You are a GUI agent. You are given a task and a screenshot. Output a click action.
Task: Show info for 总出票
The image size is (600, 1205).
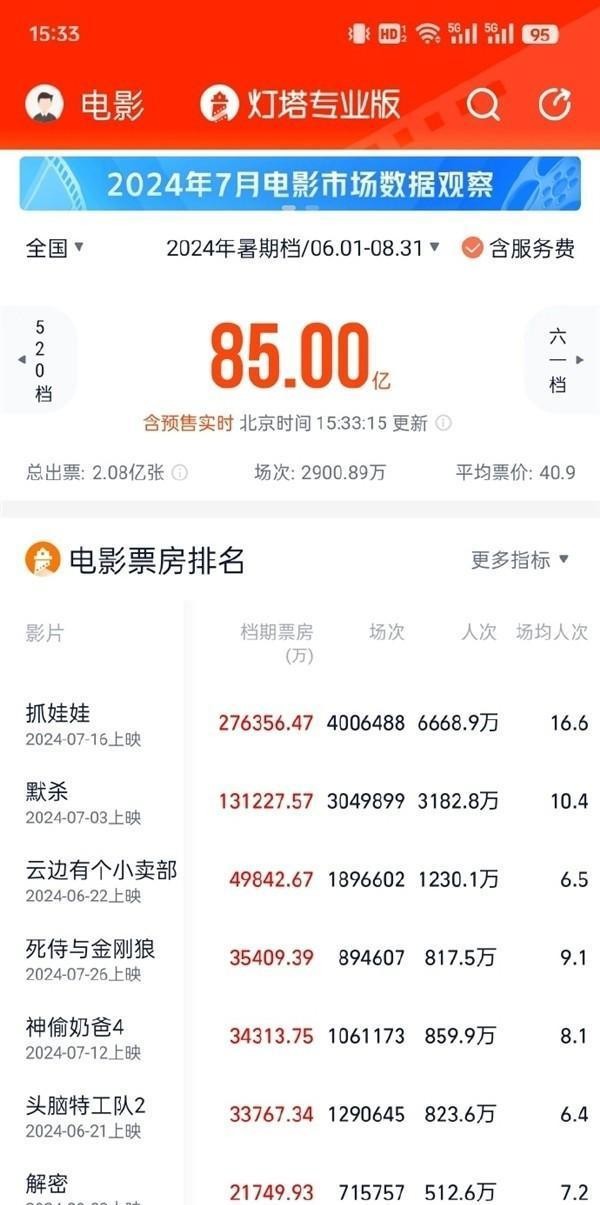point(180,473)
